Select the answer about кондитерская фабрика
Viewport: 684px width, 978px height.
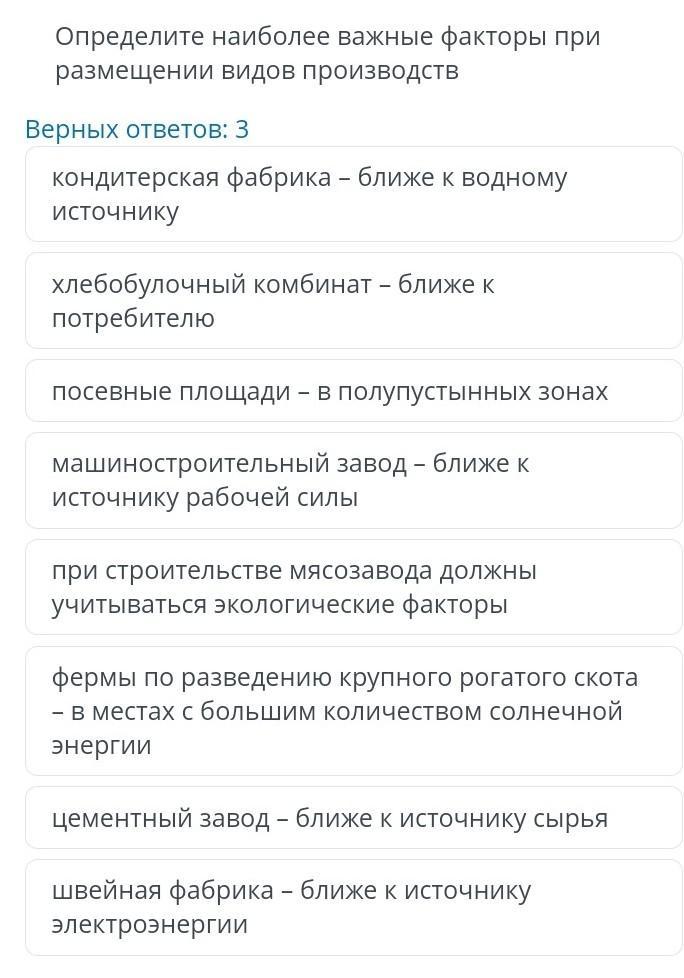pos(353,194)
